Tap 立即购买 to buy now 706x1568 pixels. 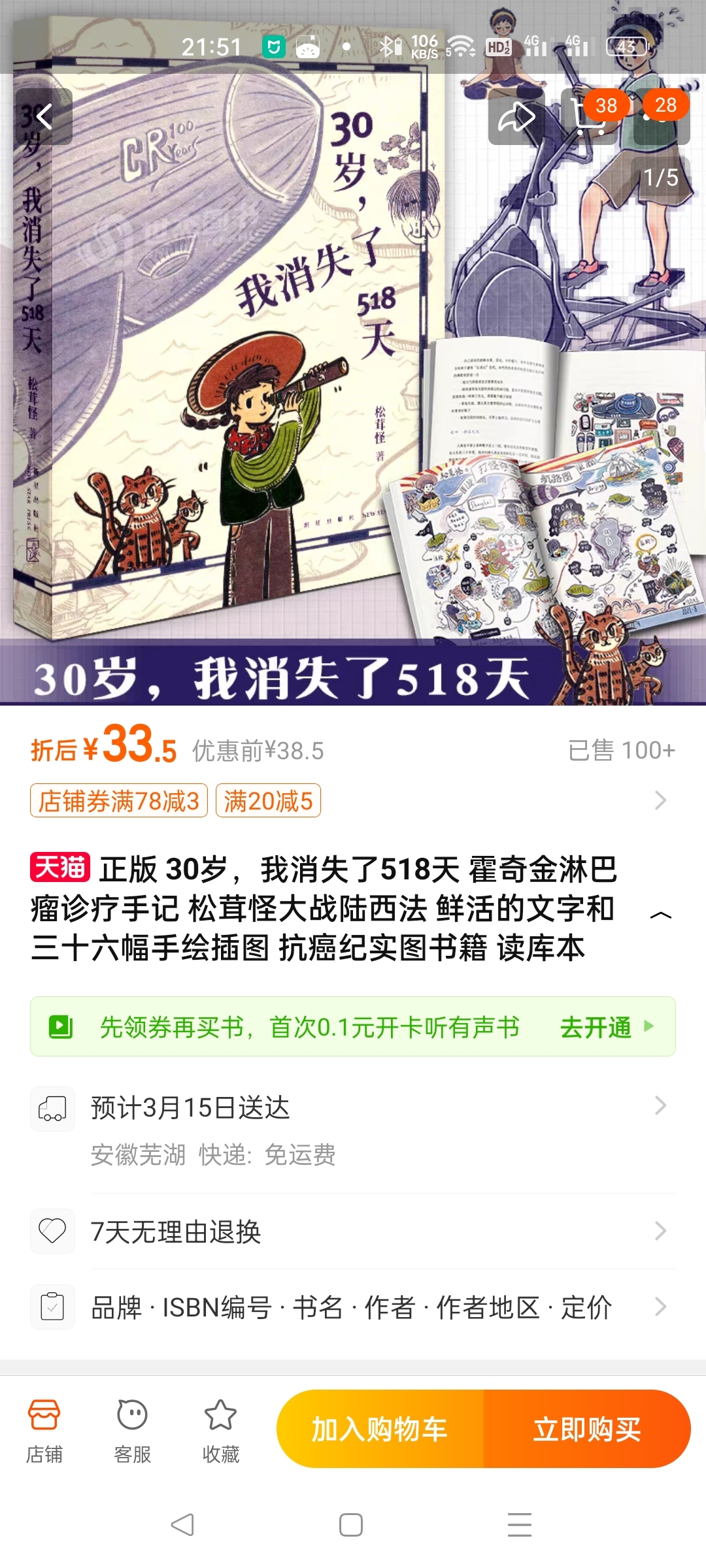pyautogui.click(x=587, y=1429)
